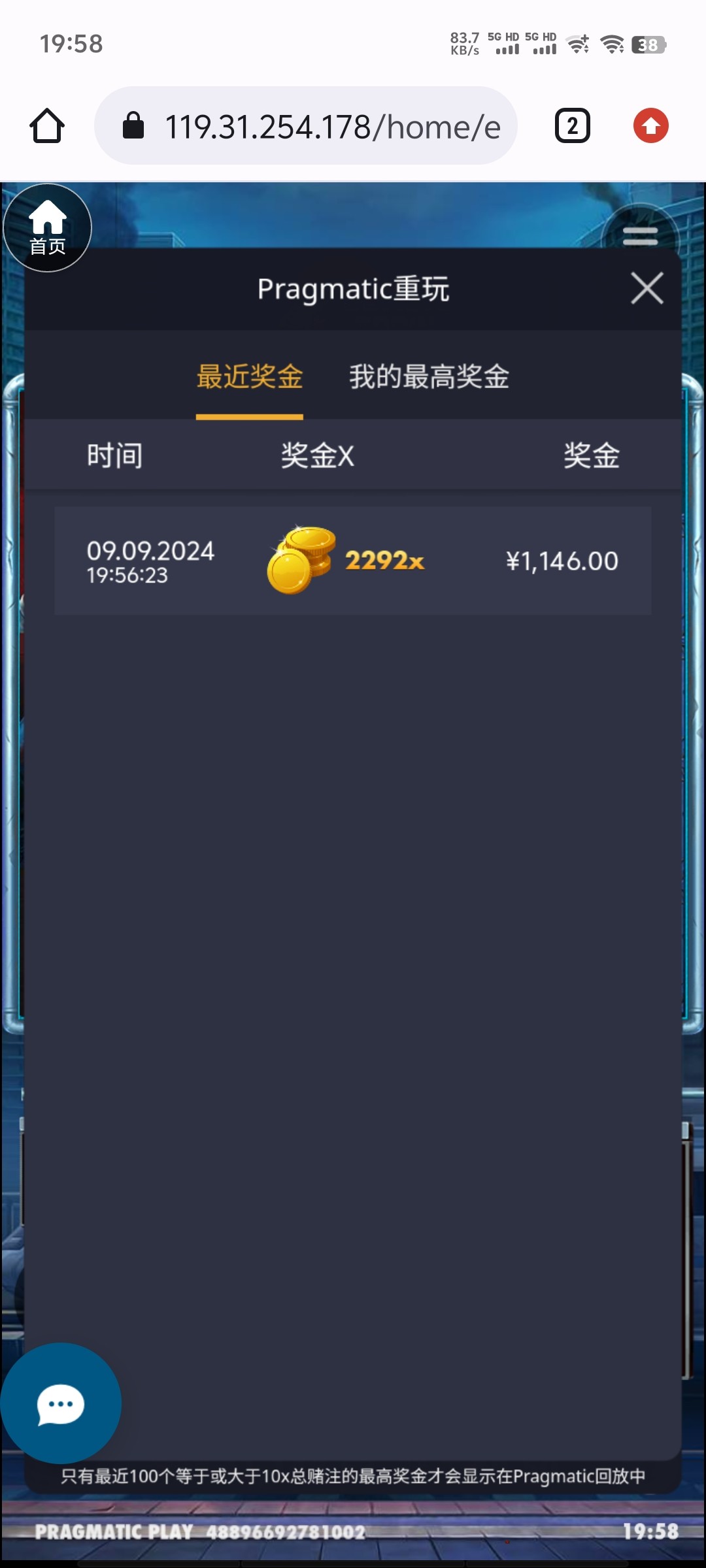Open the browser home page

[x=47, y=125]
